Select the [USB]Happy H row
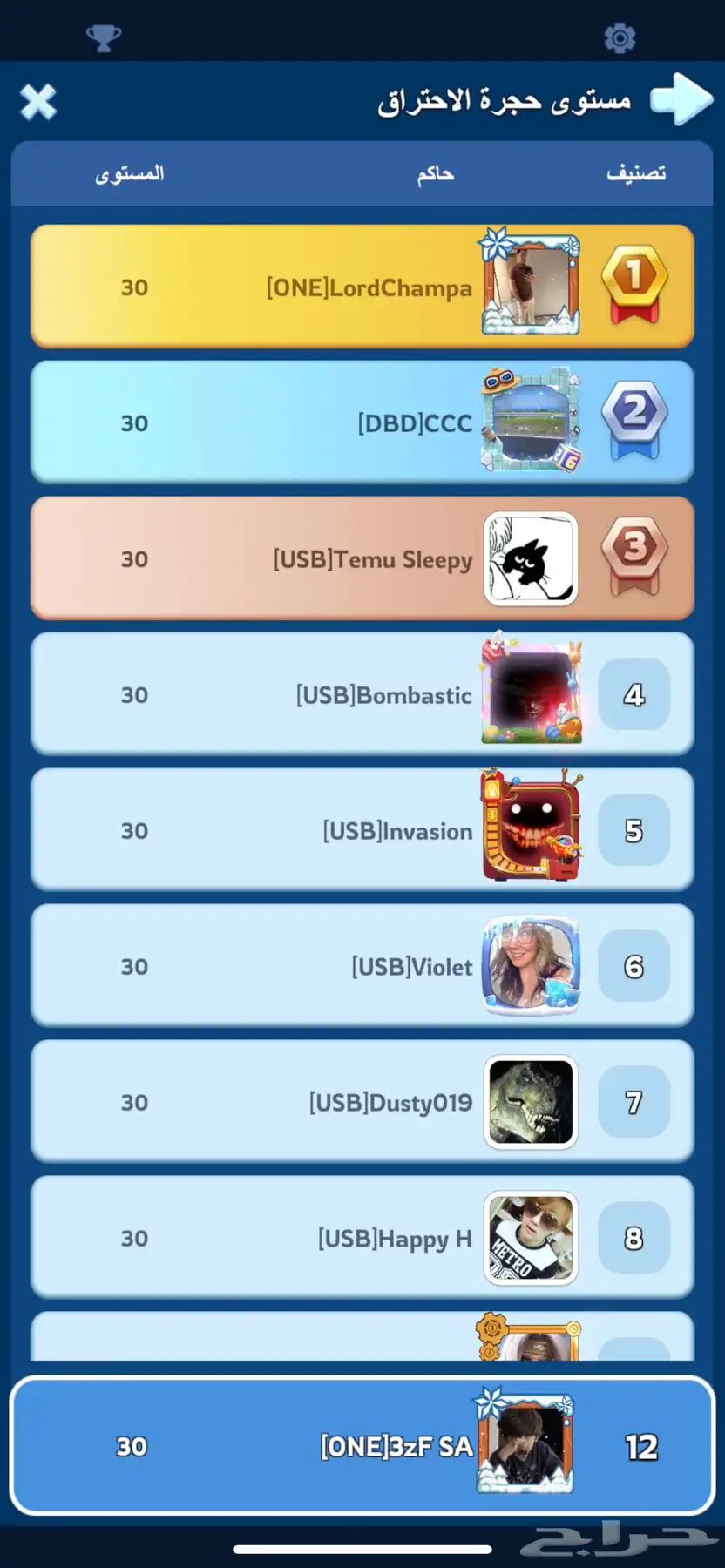The width and height of the screenshot is (725, 1568). [x=362, y=1238]
